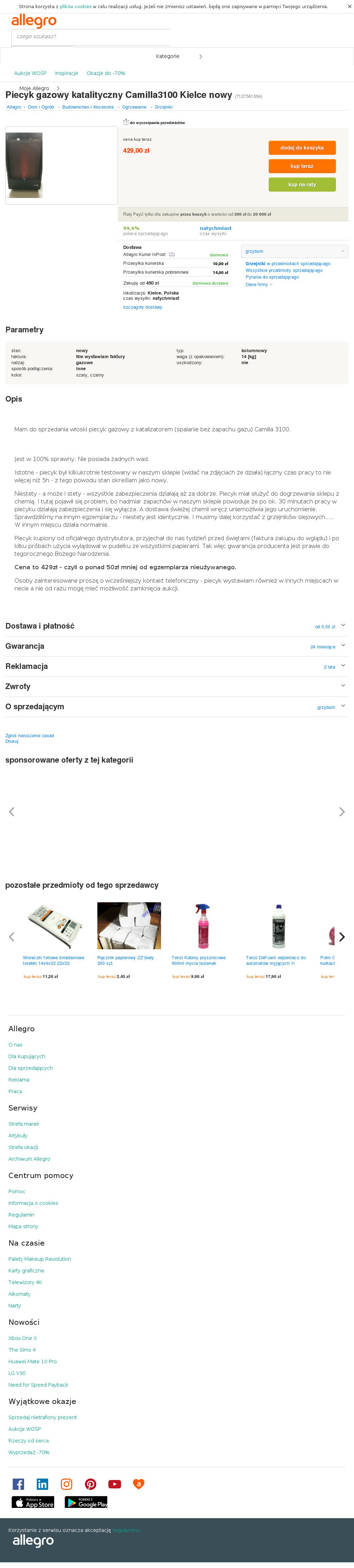
Task: Expand the Zwroty section
Action: tap(177, 686)
